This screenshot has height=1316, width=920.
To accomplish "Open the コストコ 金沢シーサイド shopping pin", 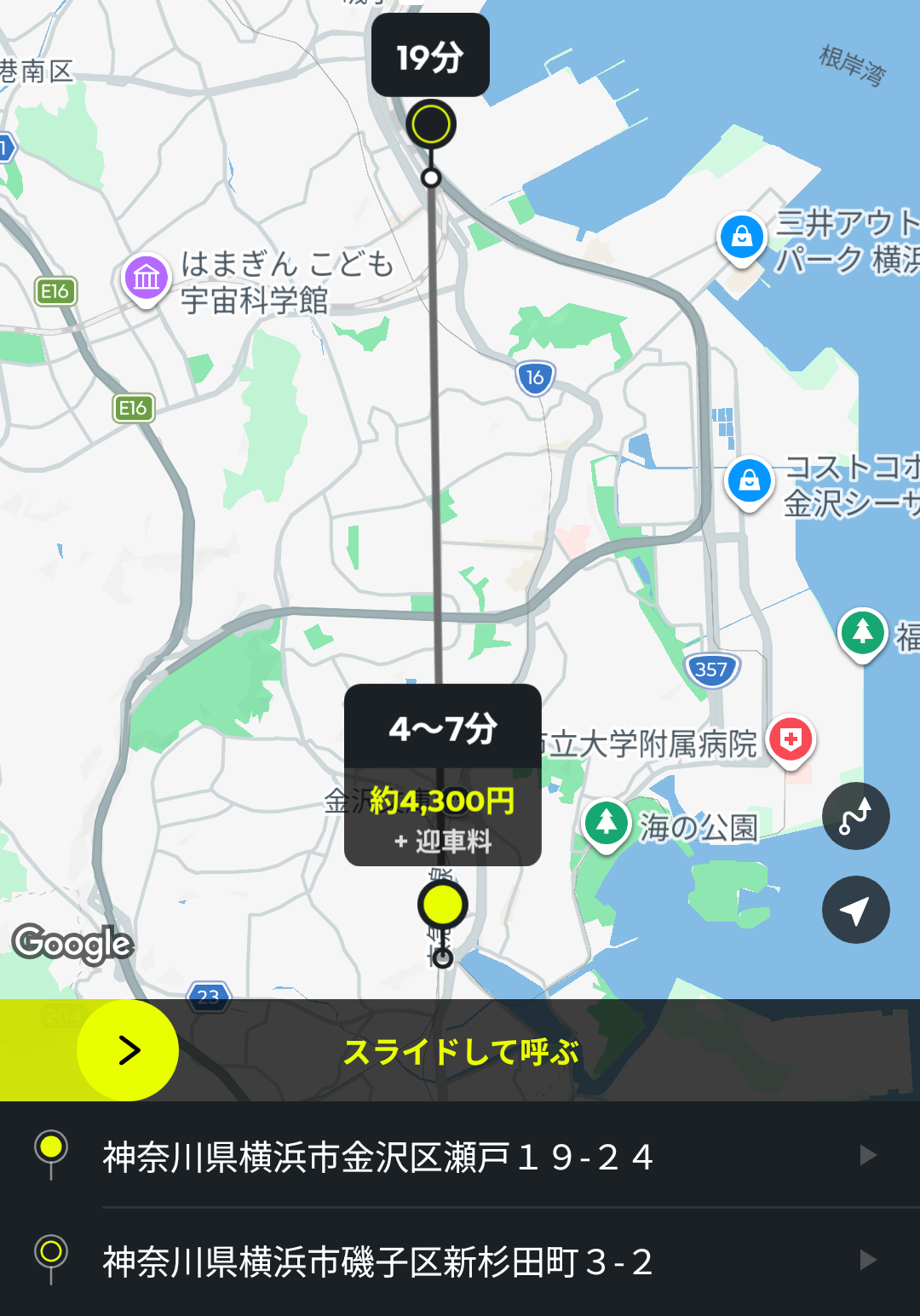I will 749,481.
